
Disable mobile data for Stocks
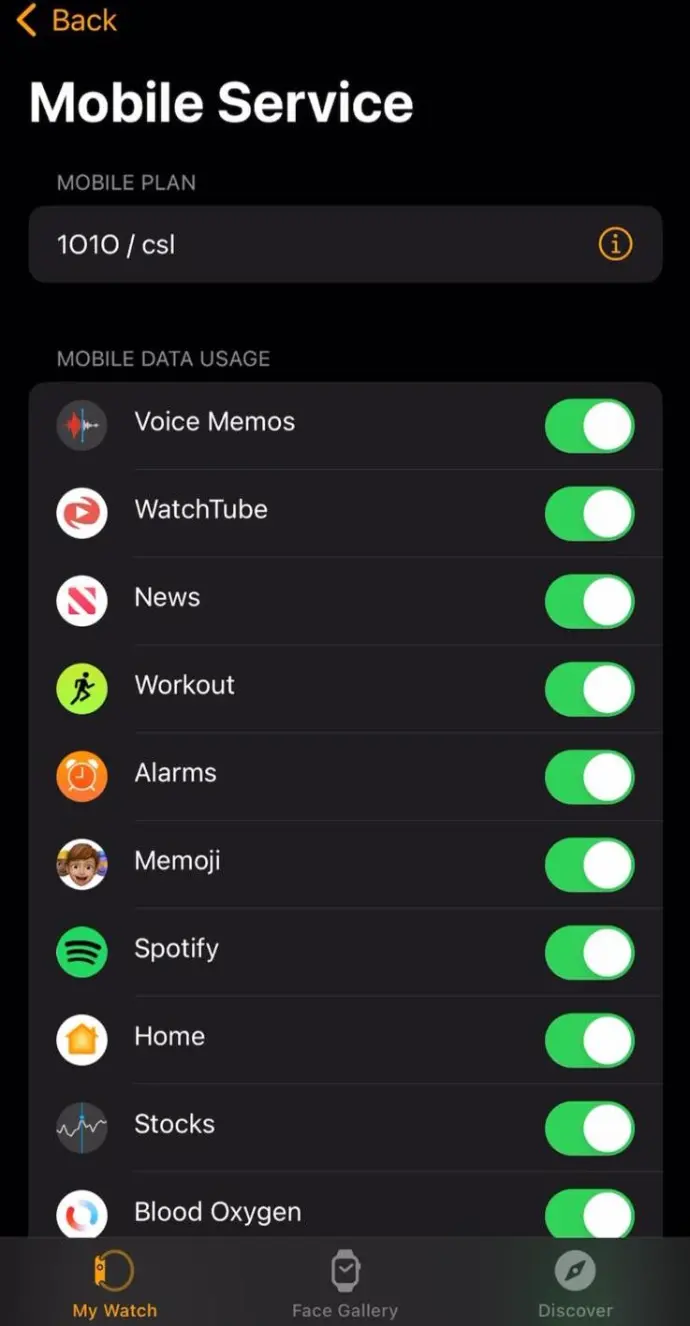589,1128
